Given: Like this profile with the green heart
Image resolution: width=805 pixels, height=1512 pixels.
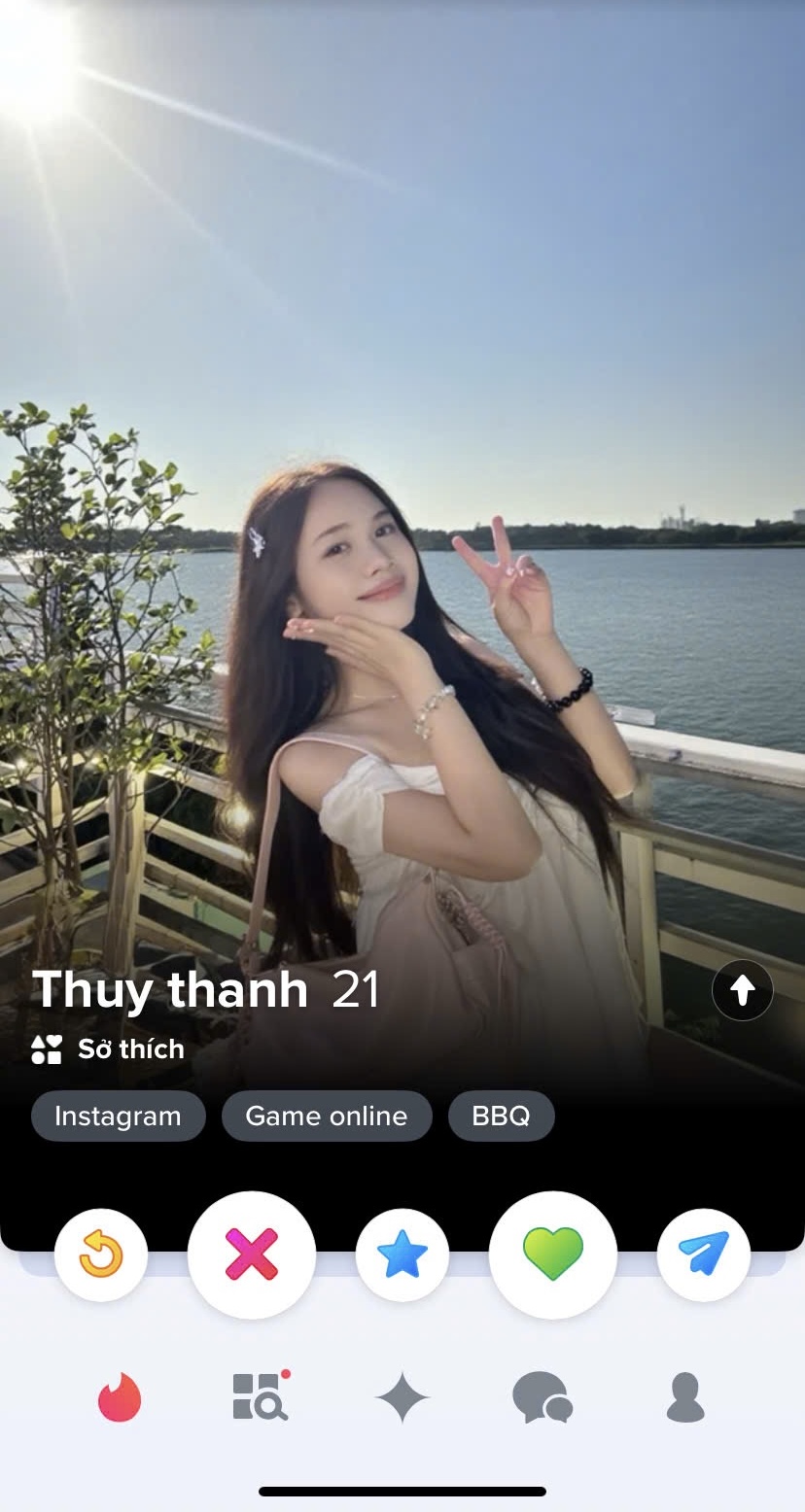Looking at the screenshot, I should coord(553,1254).
